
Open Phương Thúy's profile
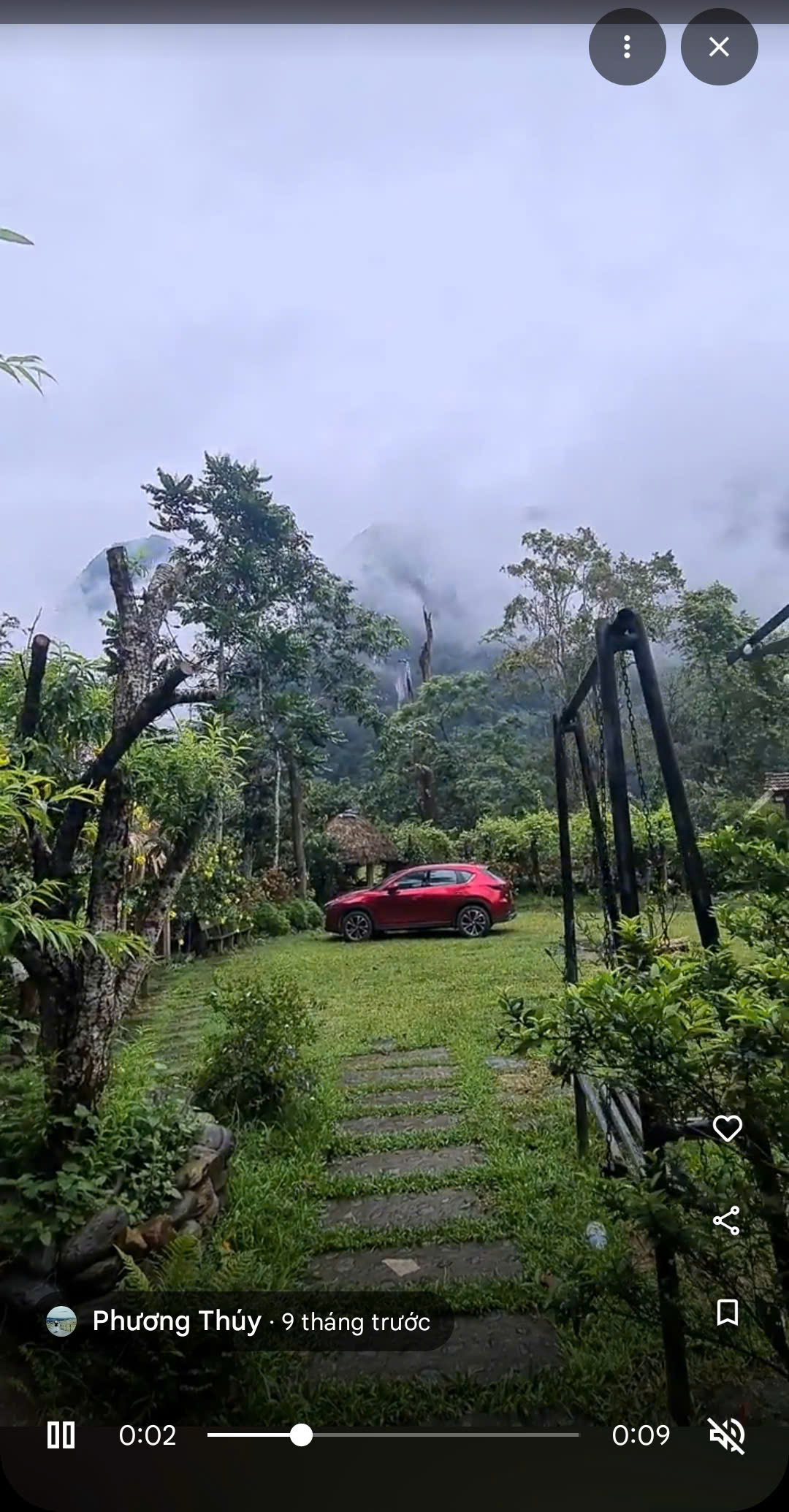pos(176,1321)
